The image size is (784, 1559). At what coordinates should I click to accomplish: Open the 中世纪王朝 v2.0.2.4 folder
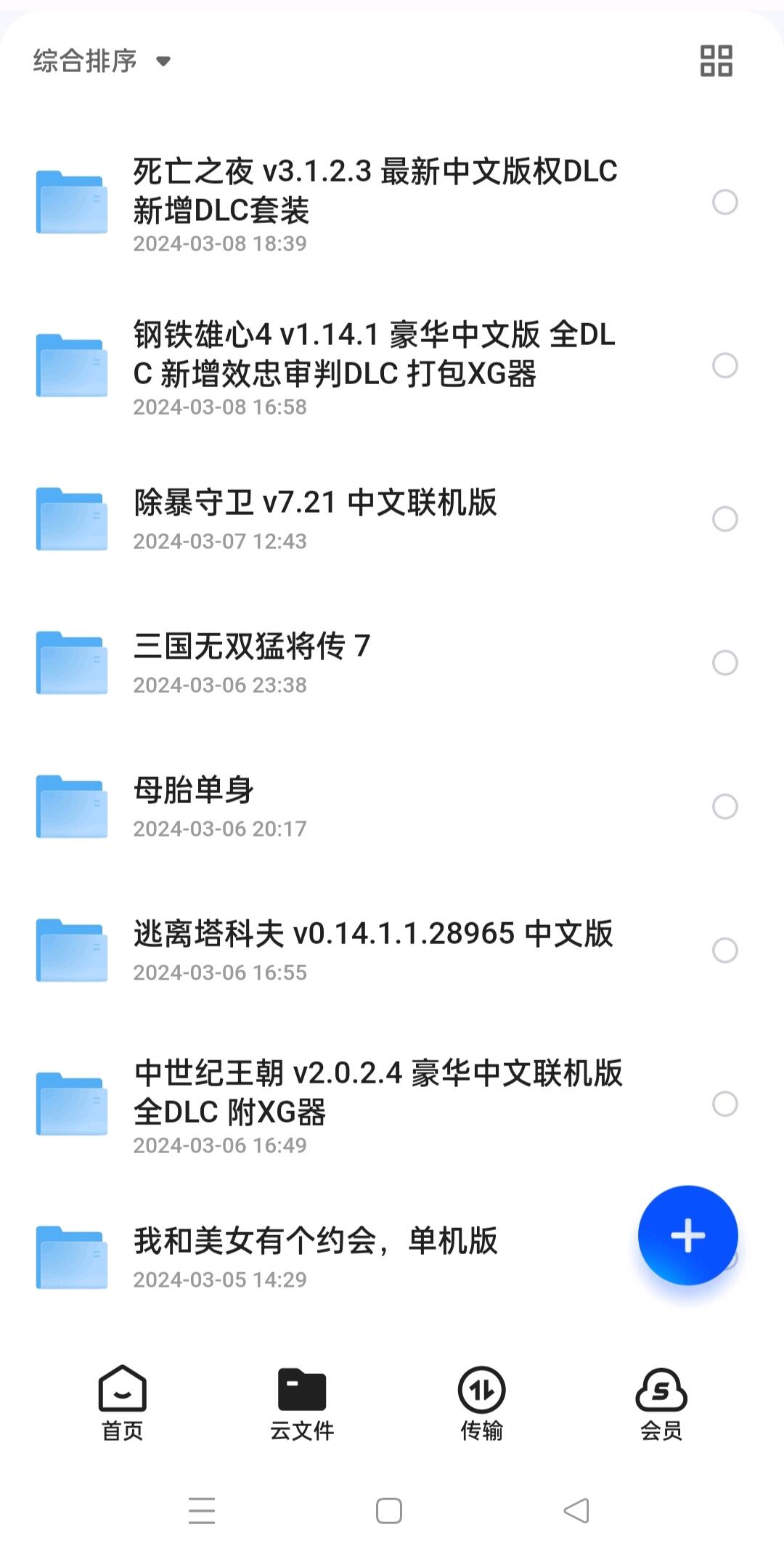(377, 1093)
